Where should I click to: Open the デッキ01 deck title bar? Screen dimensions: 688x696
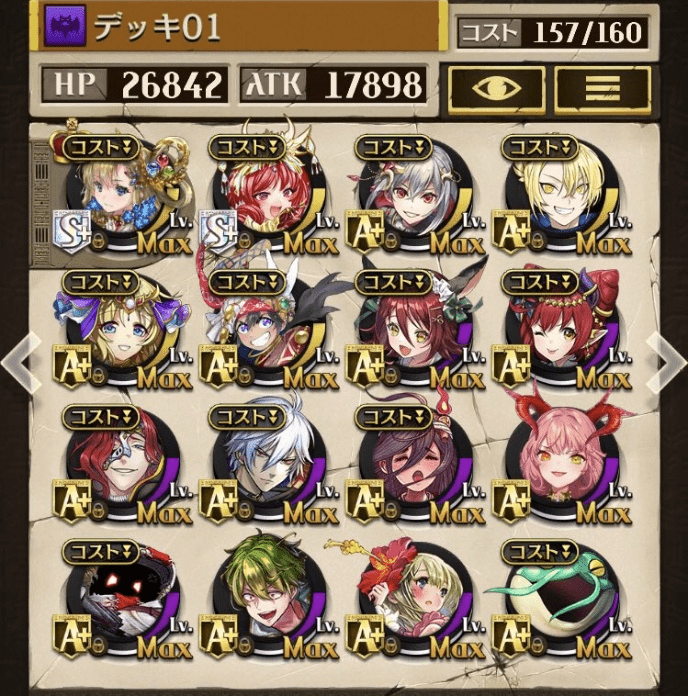pos(240,27)
